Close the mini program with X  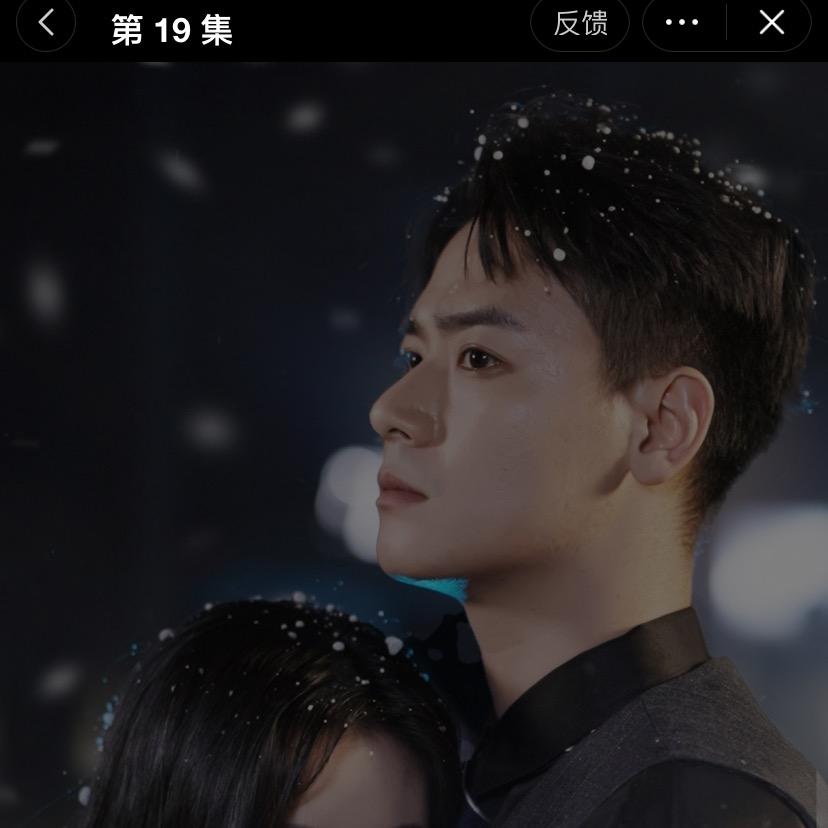(771, 22)
